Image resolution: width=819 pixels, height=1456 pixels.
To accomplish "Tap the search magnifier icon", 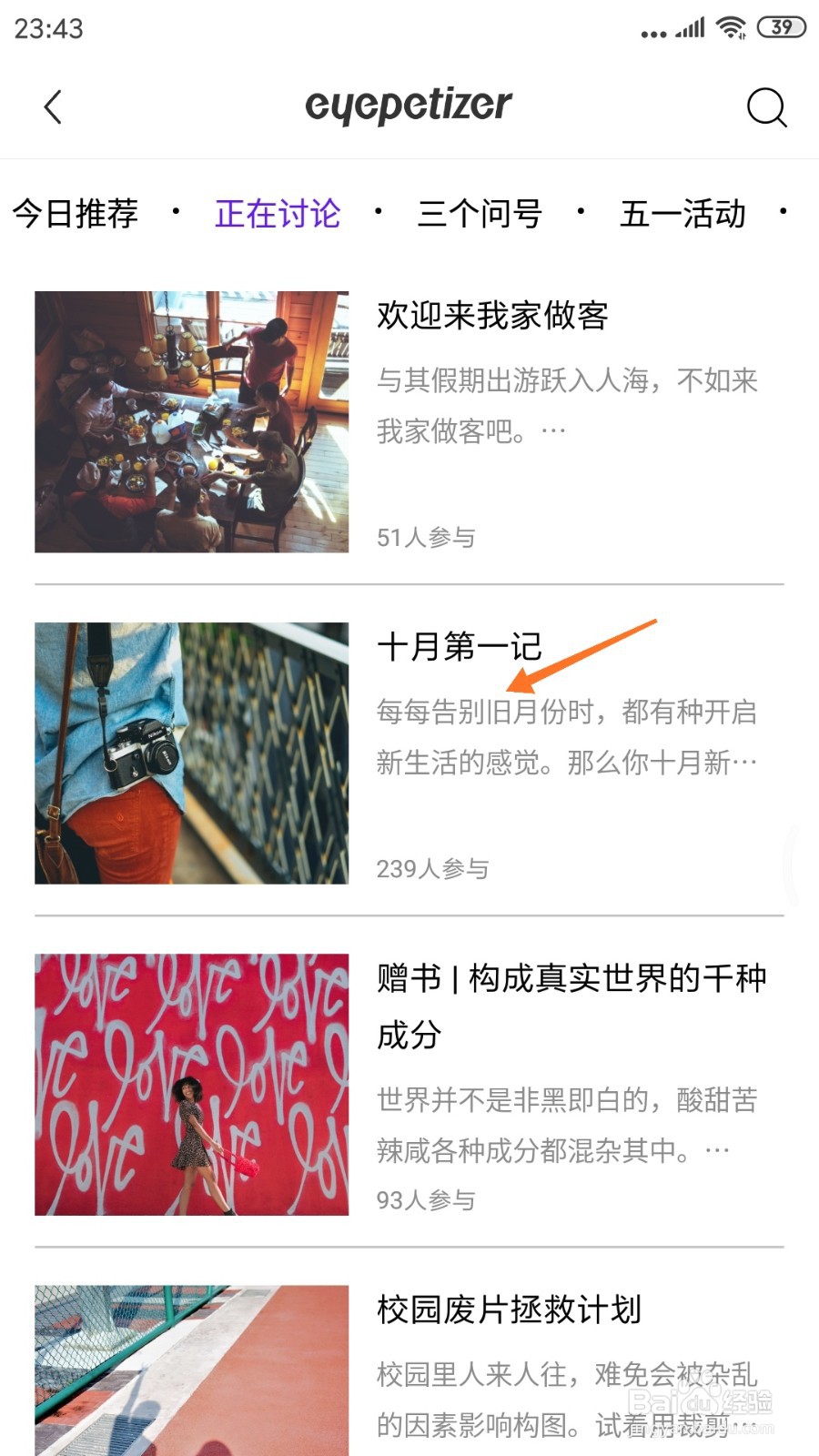I will (x=767, y=106).
